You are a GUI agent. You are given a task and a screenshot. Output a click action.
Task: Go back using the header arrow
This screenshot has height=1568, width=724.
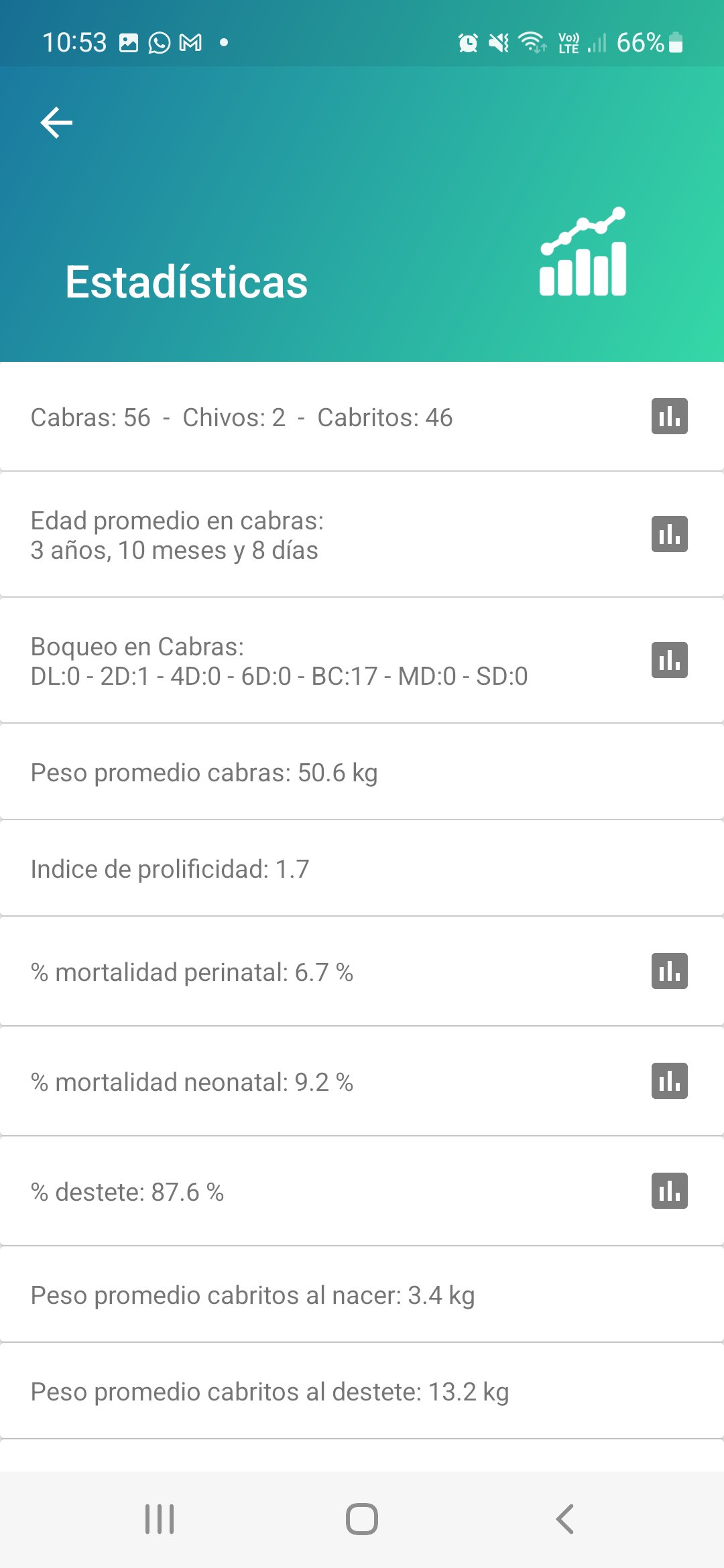point(56,123)
